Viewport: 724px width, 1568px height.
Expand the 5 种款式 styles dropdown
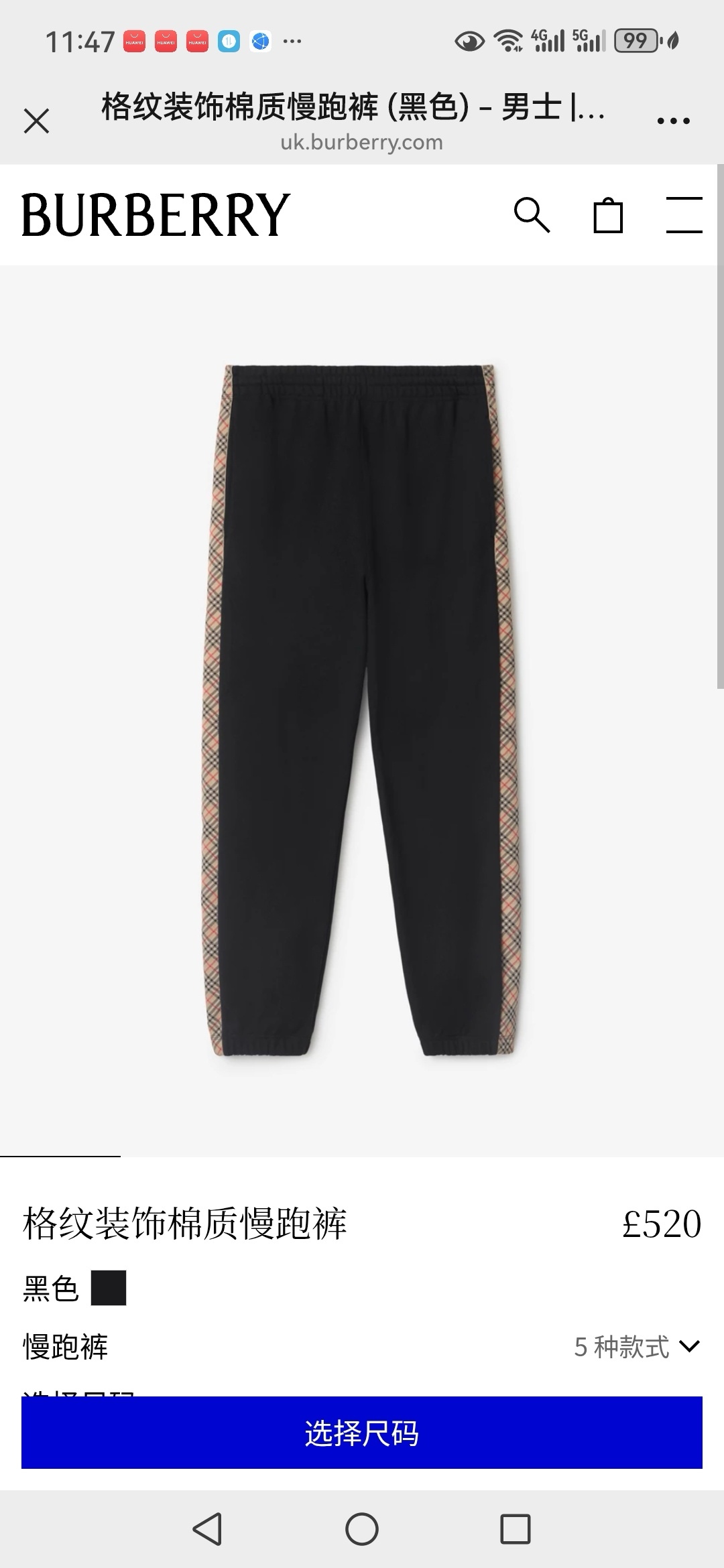coord(637,1346)
